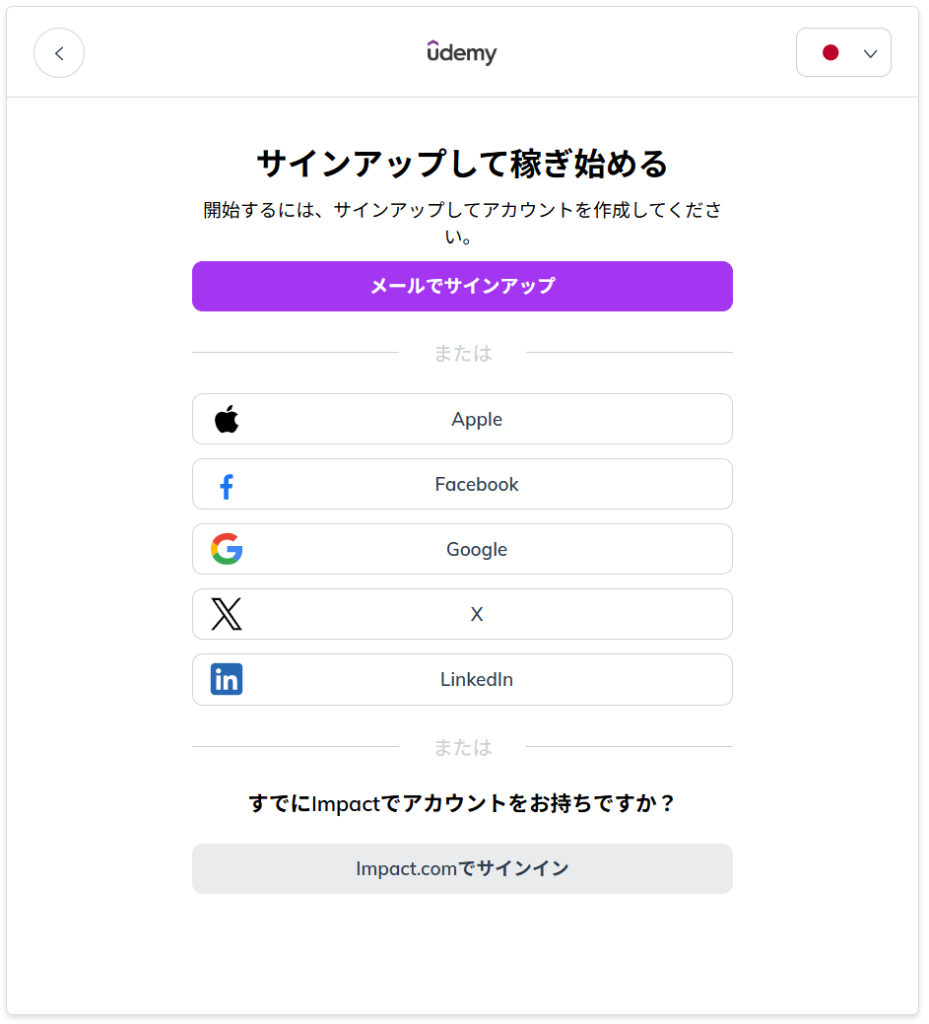Tap Impact.comでサインイン button
Screen dimensions: 929x1024
[462, 868]
